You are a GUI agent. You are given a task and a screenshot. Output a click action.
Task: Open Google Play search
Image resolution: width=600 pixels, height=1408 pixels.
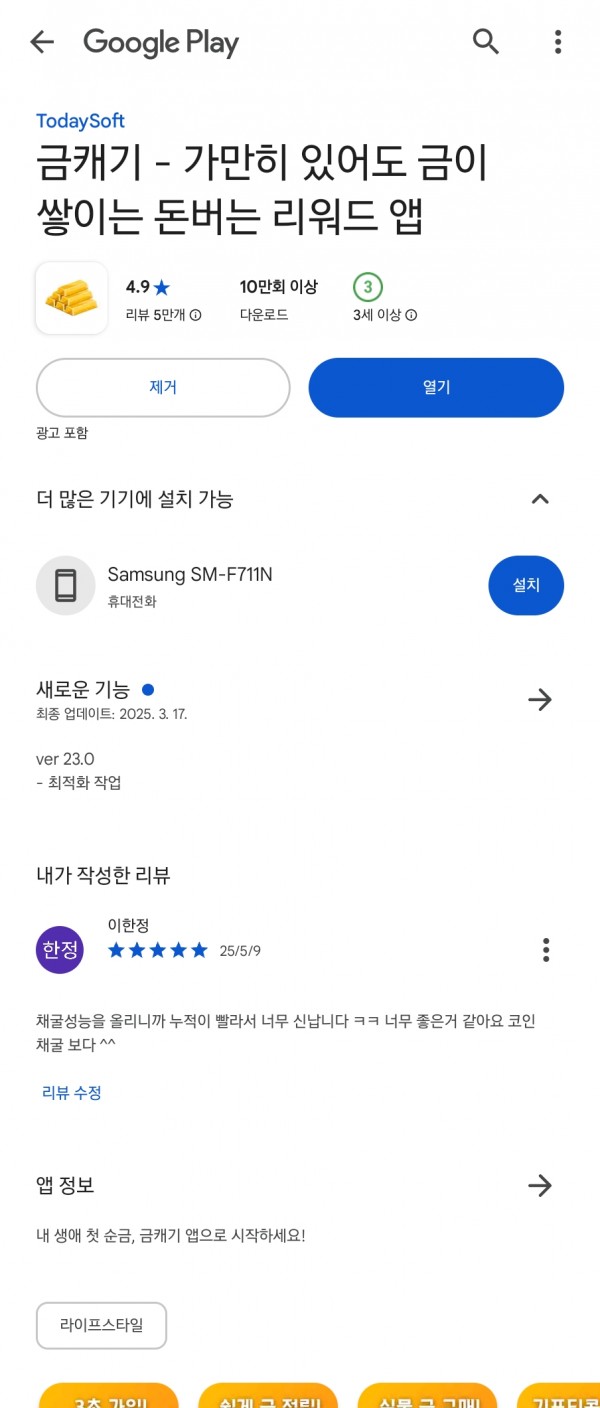tap(486, 42)
